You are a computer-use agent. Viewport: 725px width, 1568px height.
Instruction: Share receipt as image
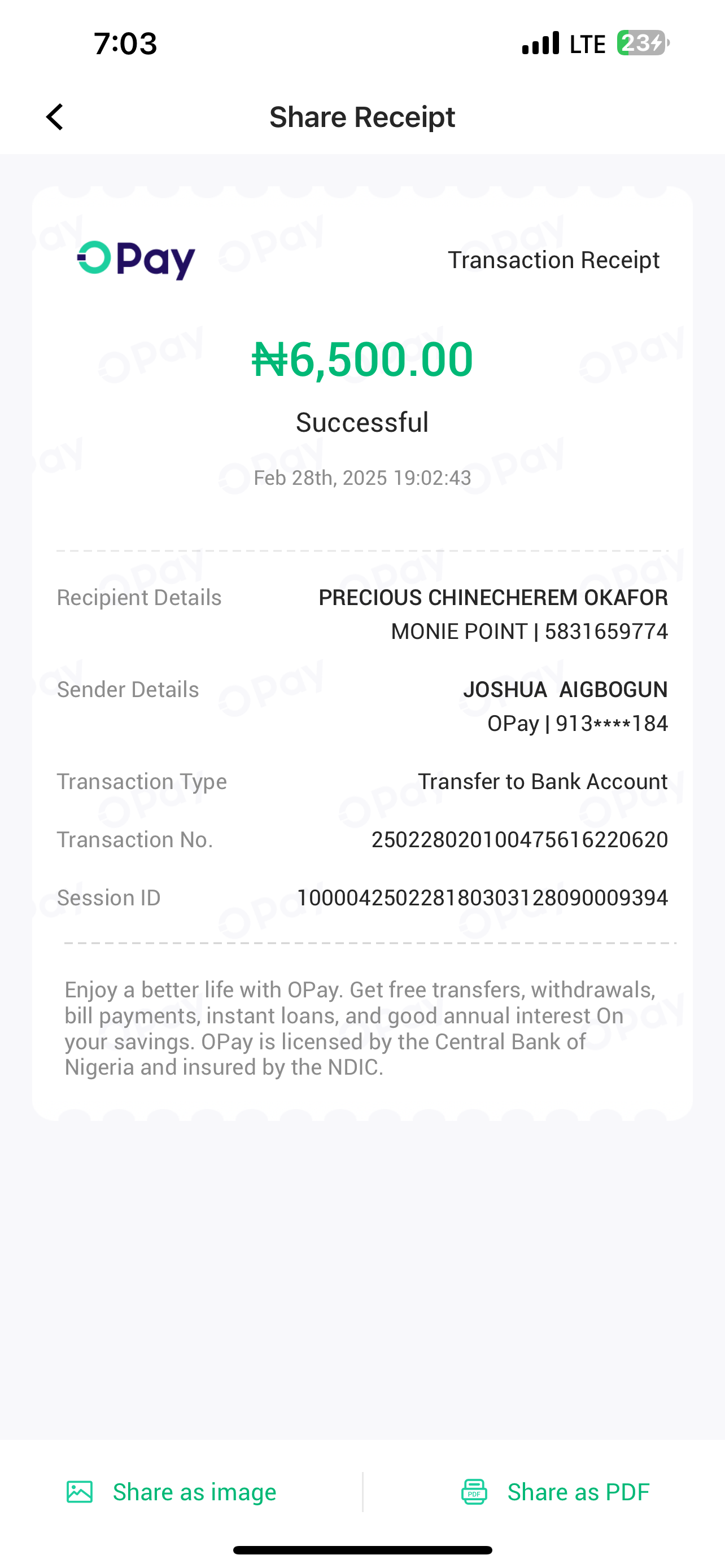pos(172,1492)
